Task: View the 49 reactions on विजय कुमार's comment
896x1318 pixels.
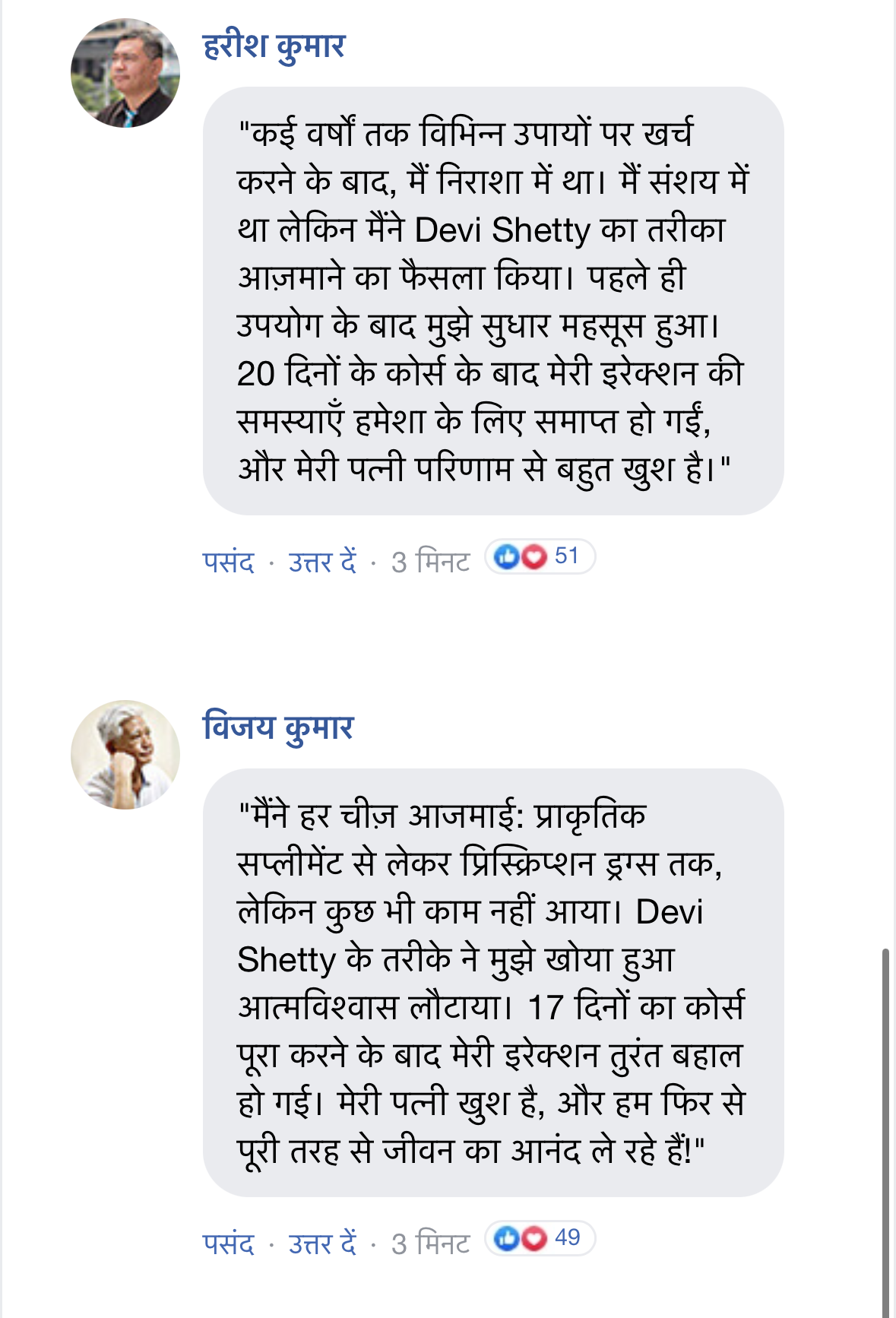Action: [539, 1238]
